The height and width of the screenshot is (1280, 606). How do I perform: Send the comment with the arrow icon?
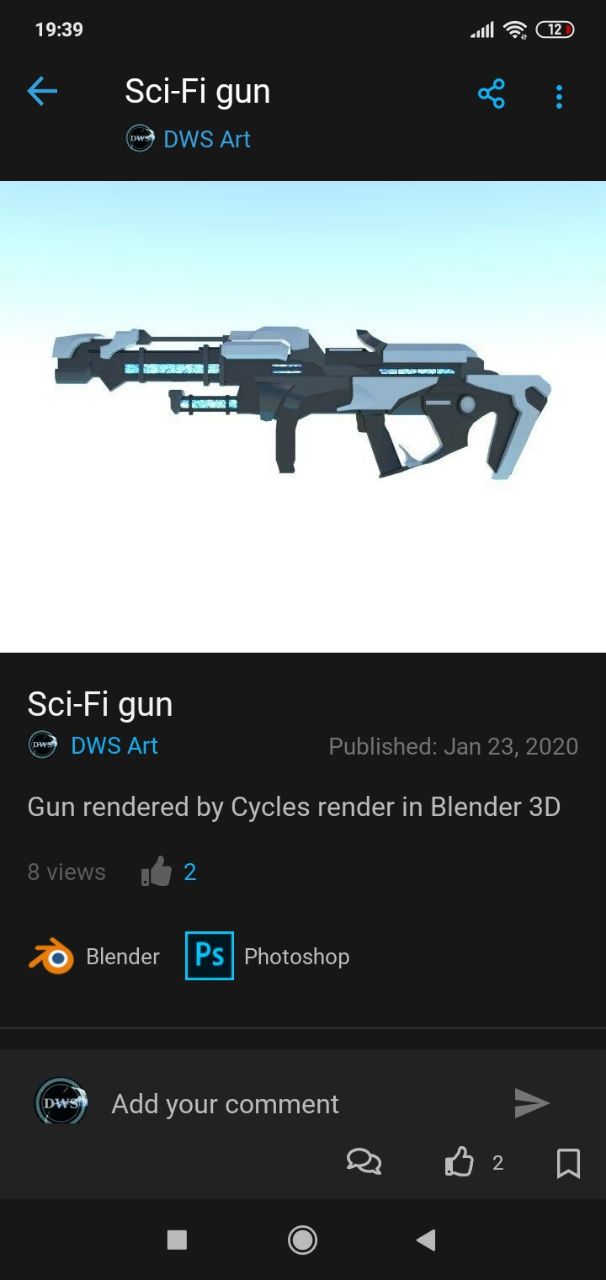click(x=531, y=1103)
